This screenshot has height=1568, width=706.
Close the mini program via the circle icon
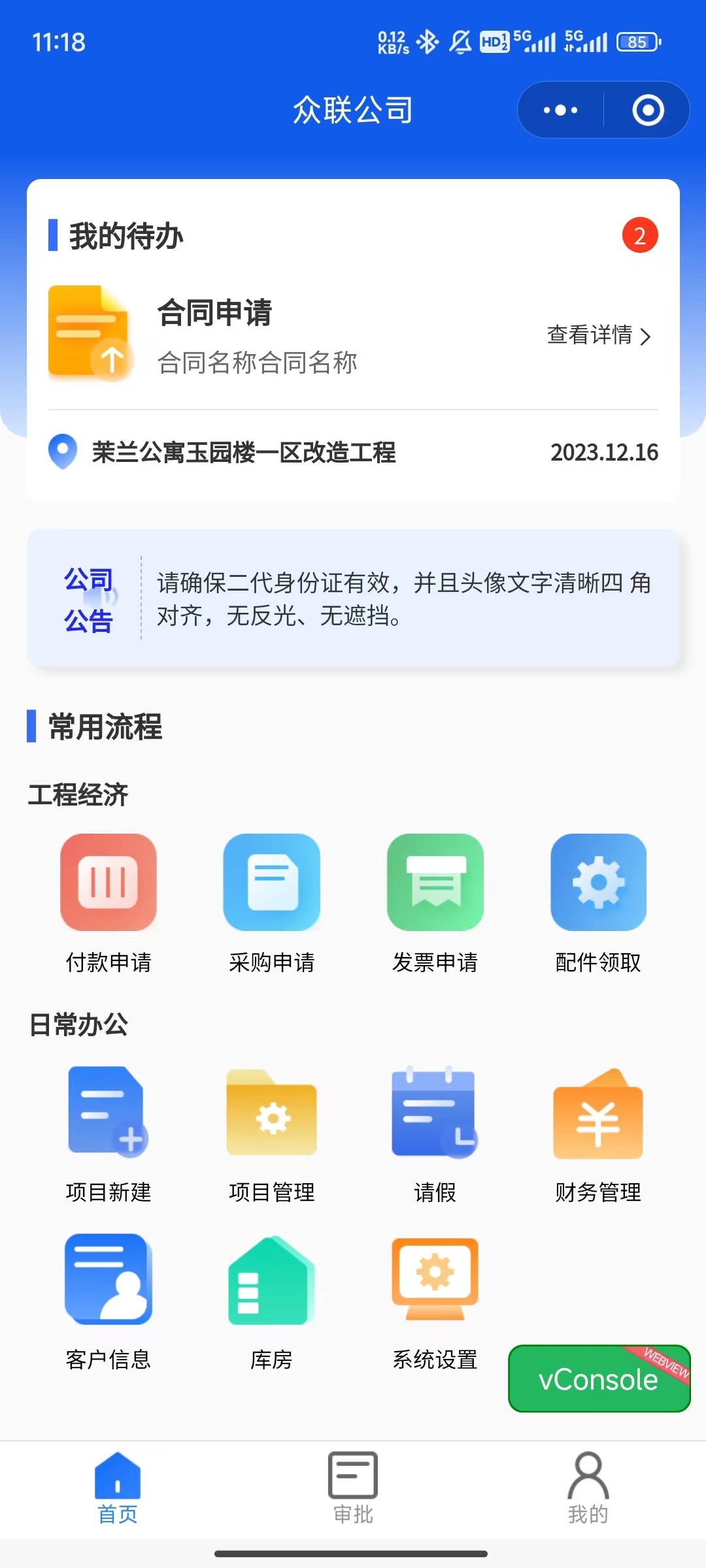(x=648, y=110)
